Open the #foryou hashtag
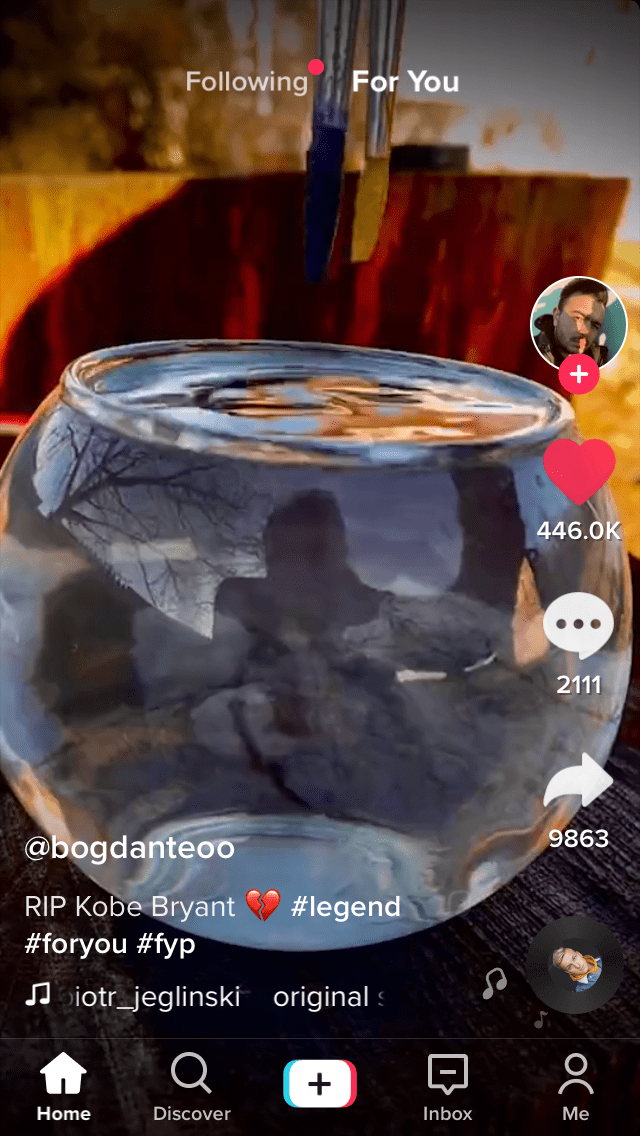The height and width of the screenshot is (1136, 640). point(75,943)
